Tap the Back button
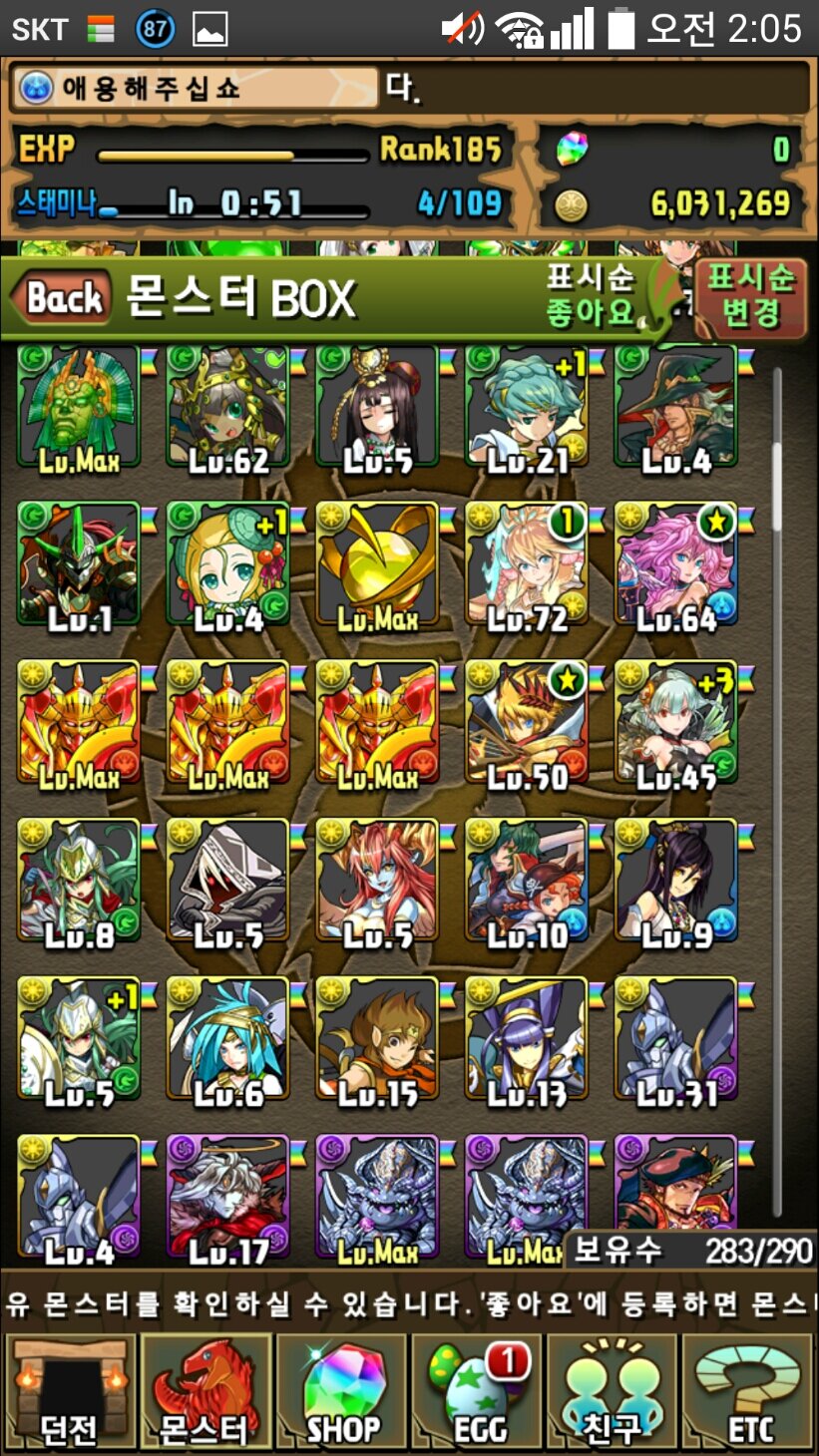Viewport: 819px width, 1456px height. tap(62, 298)
